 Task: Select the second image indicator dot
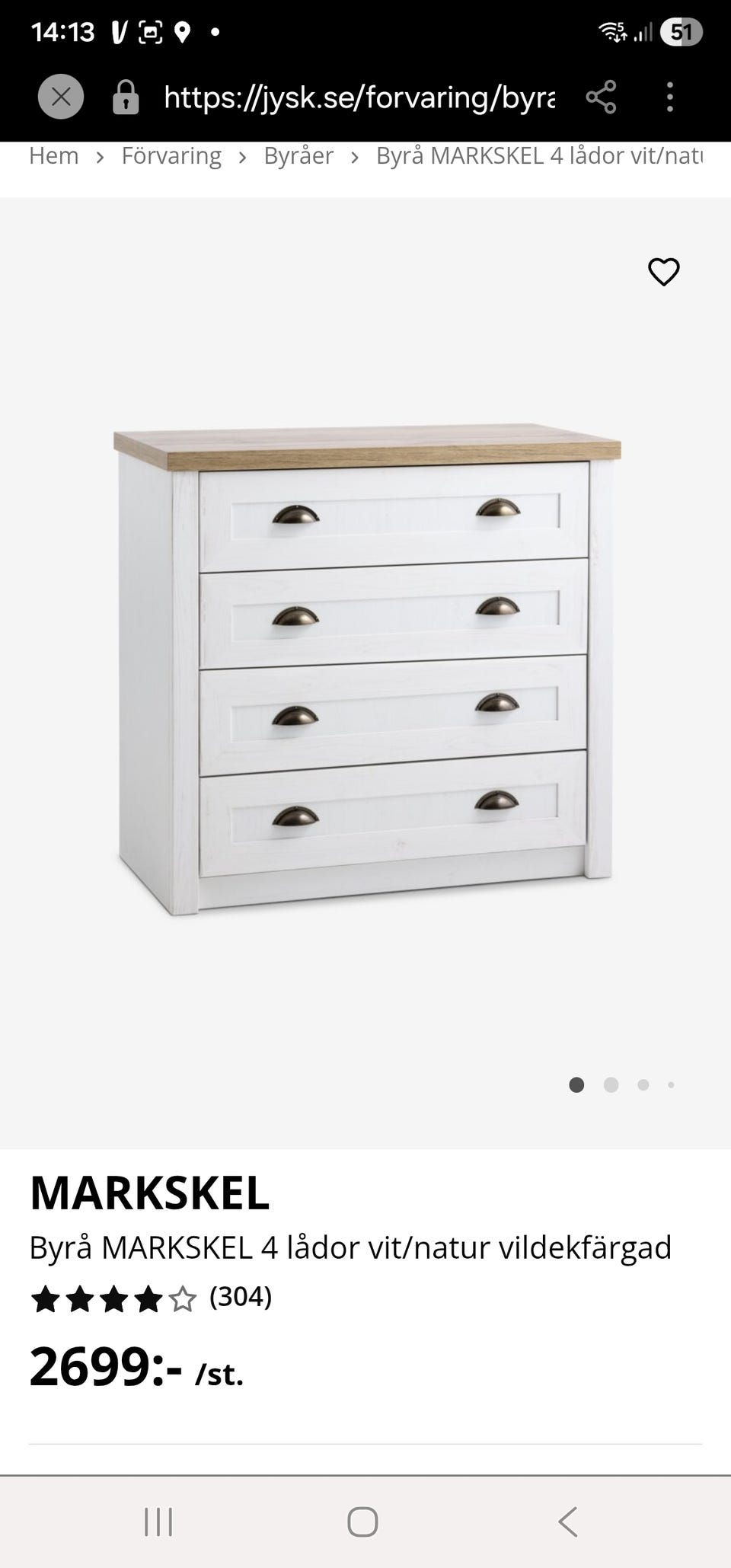pyautogui.click(x=611, y=1085)
